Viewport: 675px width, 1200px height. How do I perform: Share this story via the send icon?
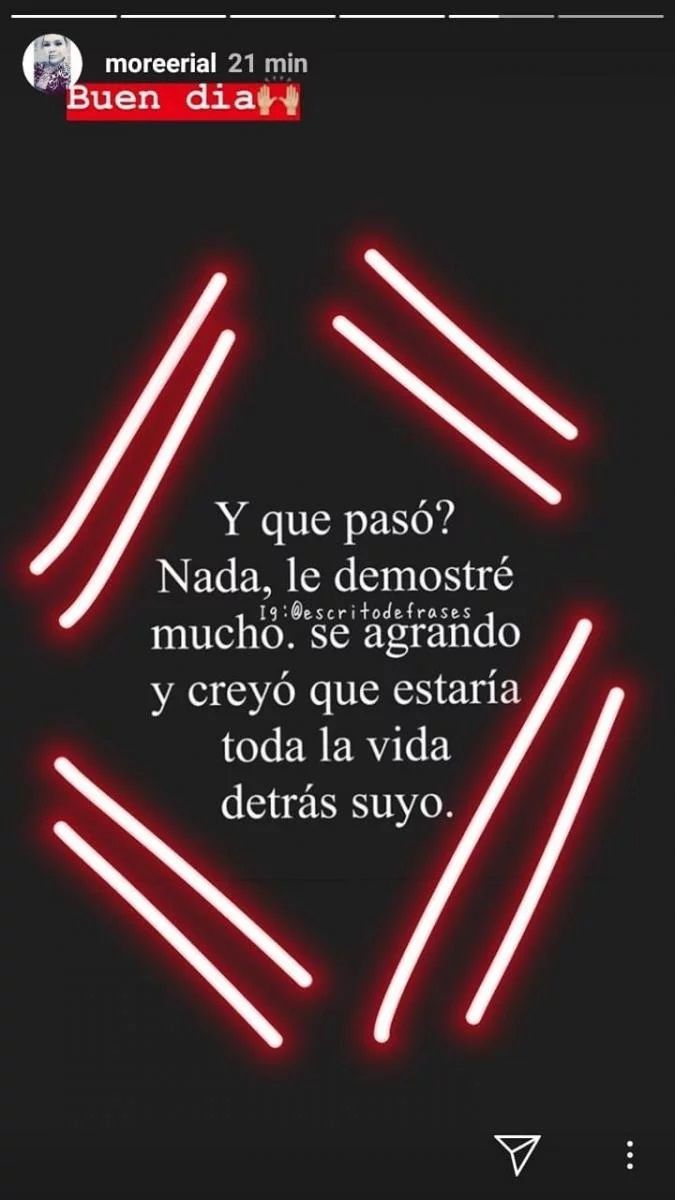pos(518,1154)
